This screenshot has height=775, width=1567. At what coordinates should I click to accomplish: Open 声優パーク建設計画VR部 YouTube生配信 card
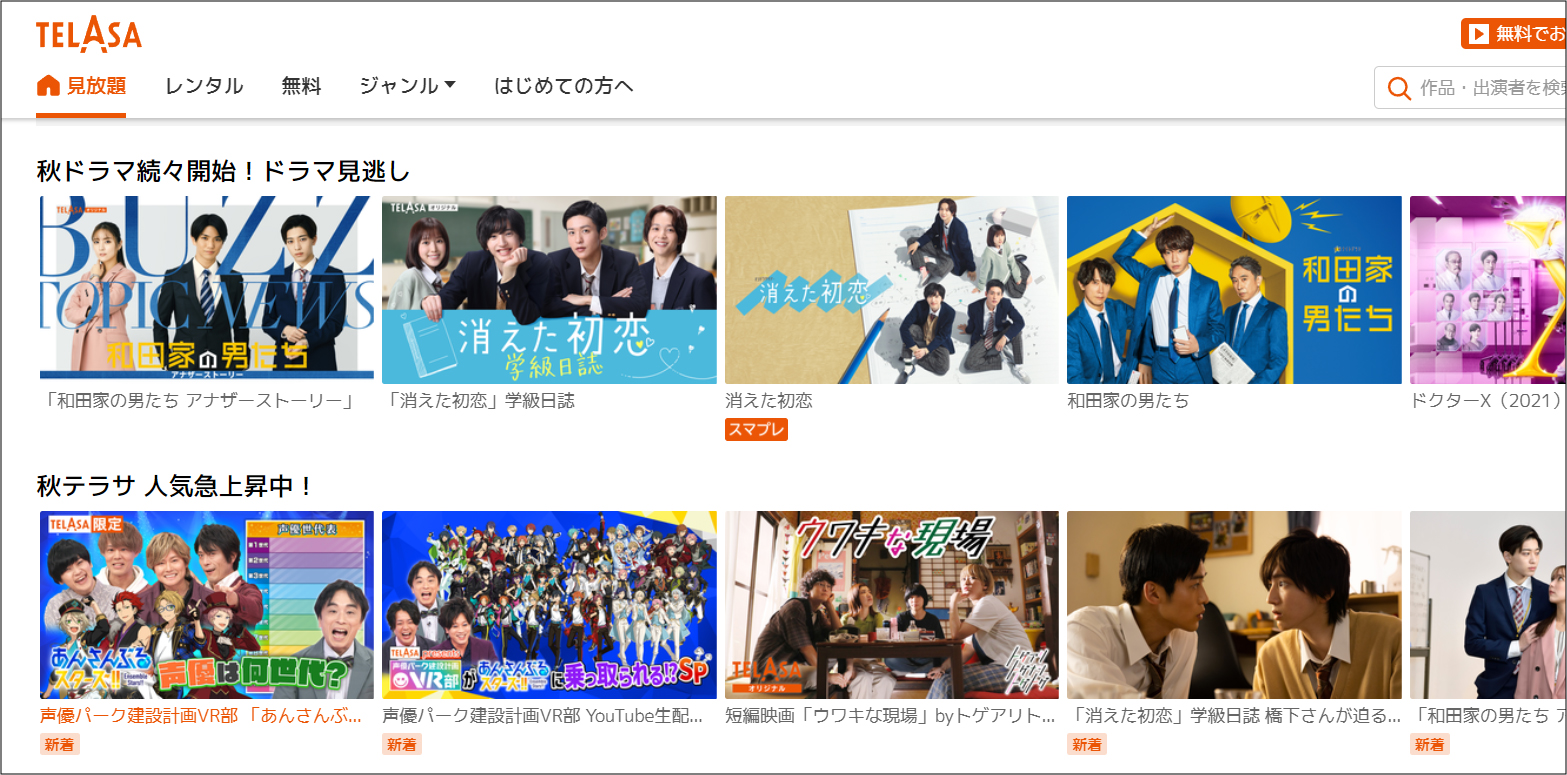click(x=549, y=605)
